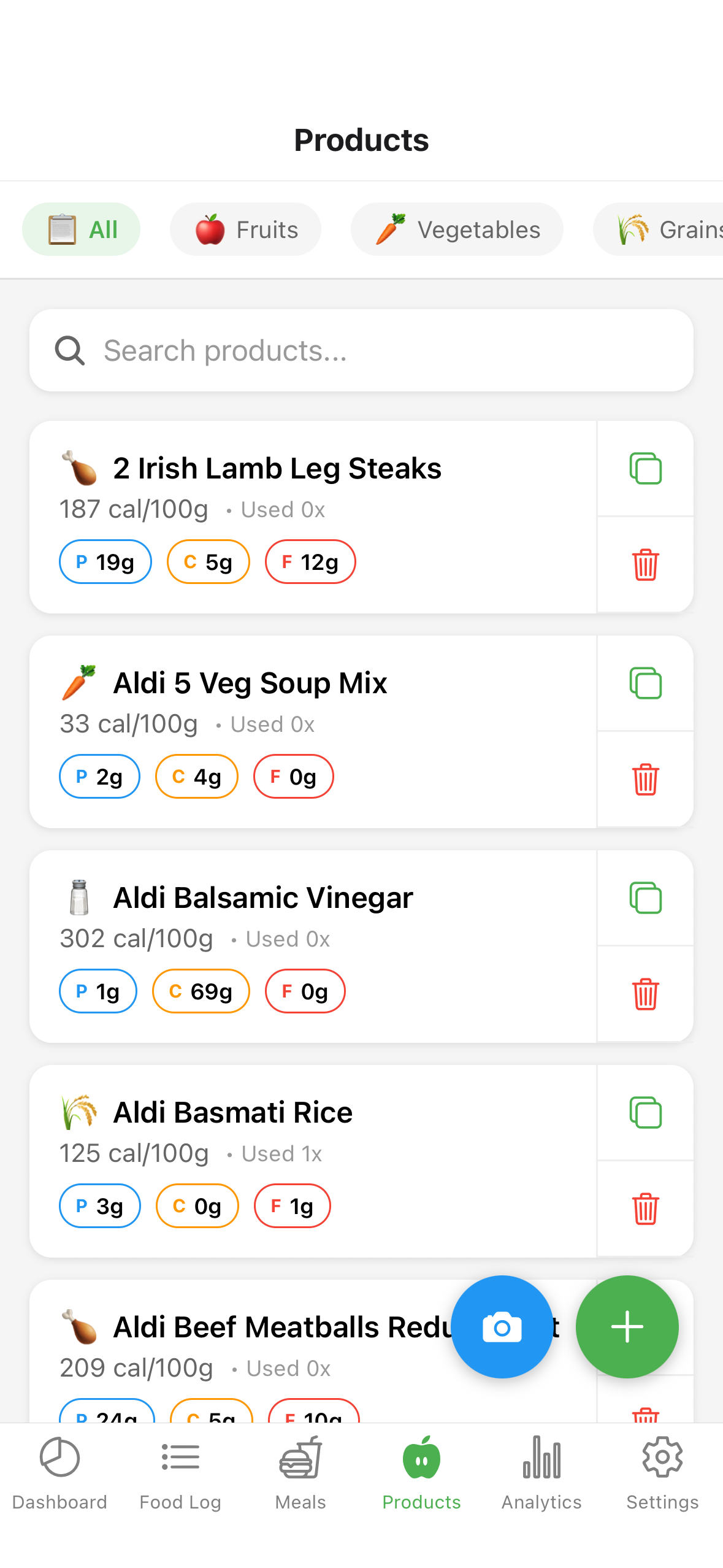Screen dimensions: 723x1568
Task: Expand the protein badge on Lamb Leg Steaks
Action: 105,561
